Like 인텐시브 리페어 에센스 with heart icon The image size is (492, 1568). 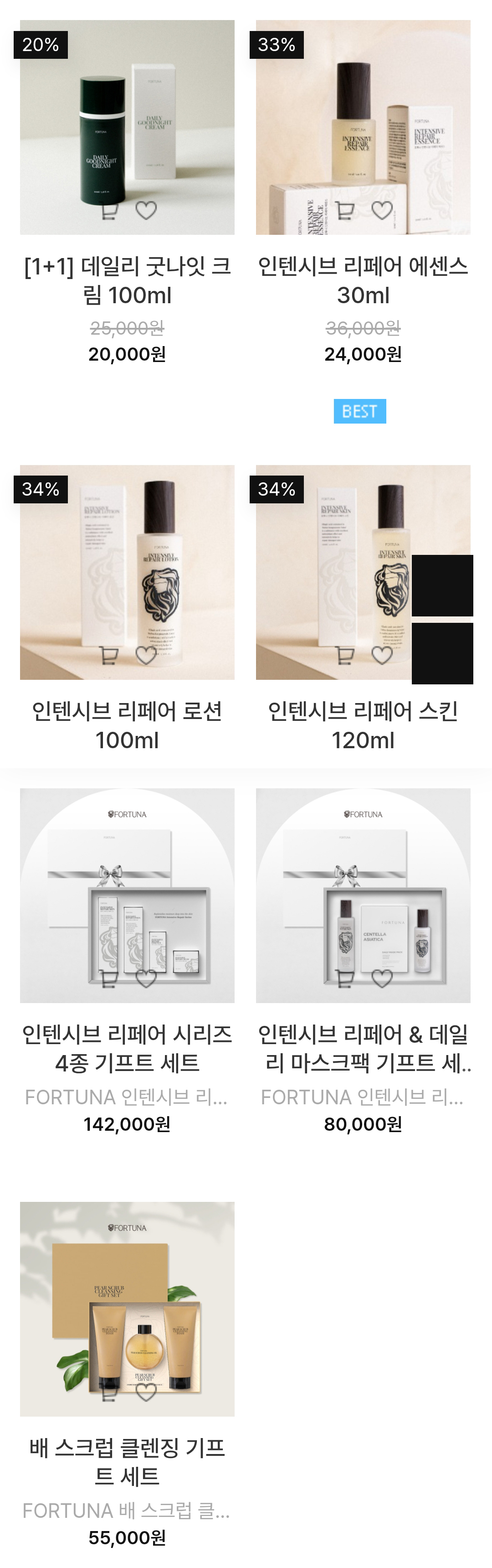coord(382,211)
